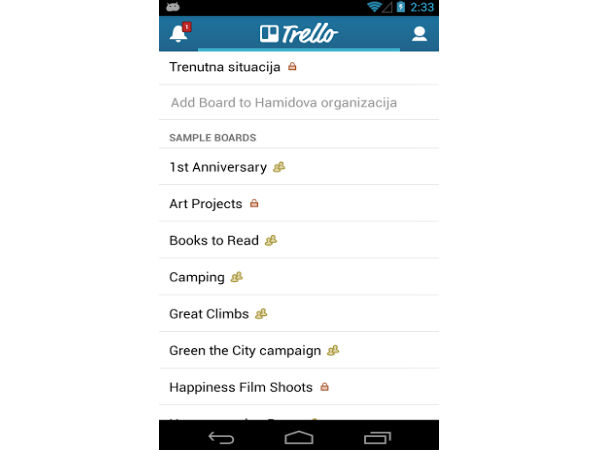Open the 1st Anniversary board
This screenshot has width=600, height=450.
[218, 167]
